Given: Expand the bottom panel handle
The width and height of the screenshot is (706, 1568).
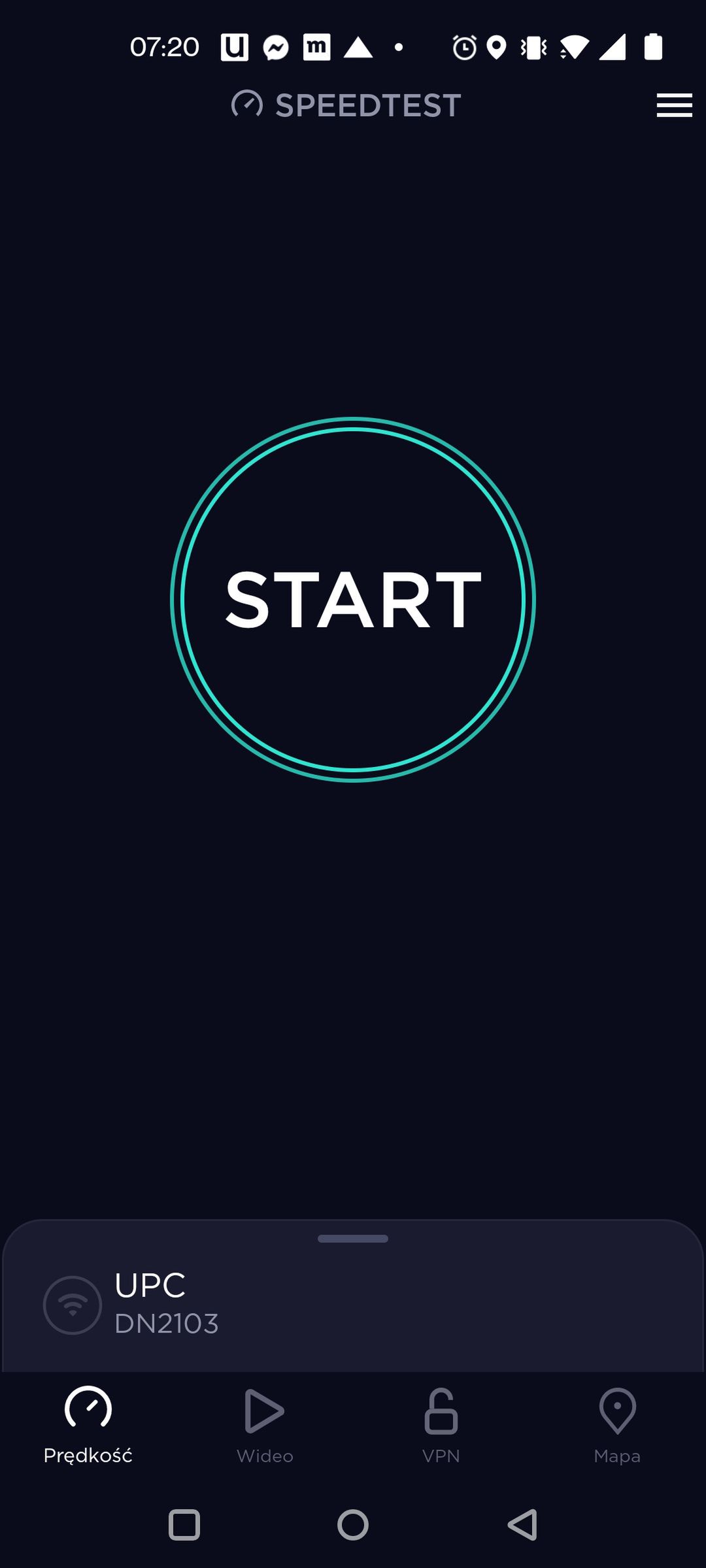Looking at the screenshot, I should pos(353,1239).
